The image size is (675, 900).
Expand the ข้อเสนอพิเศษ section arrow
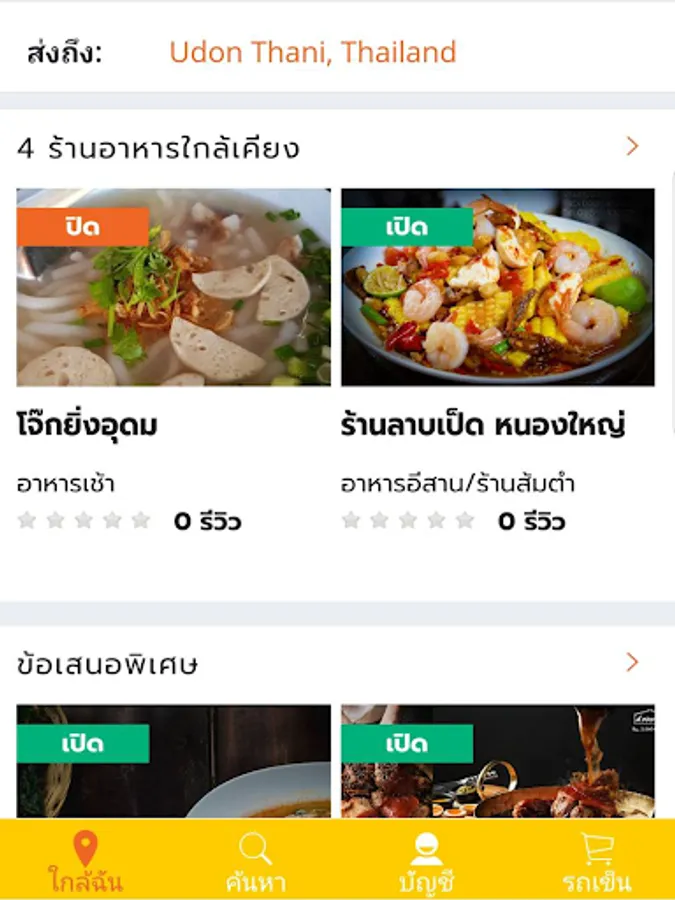point(631,663)
